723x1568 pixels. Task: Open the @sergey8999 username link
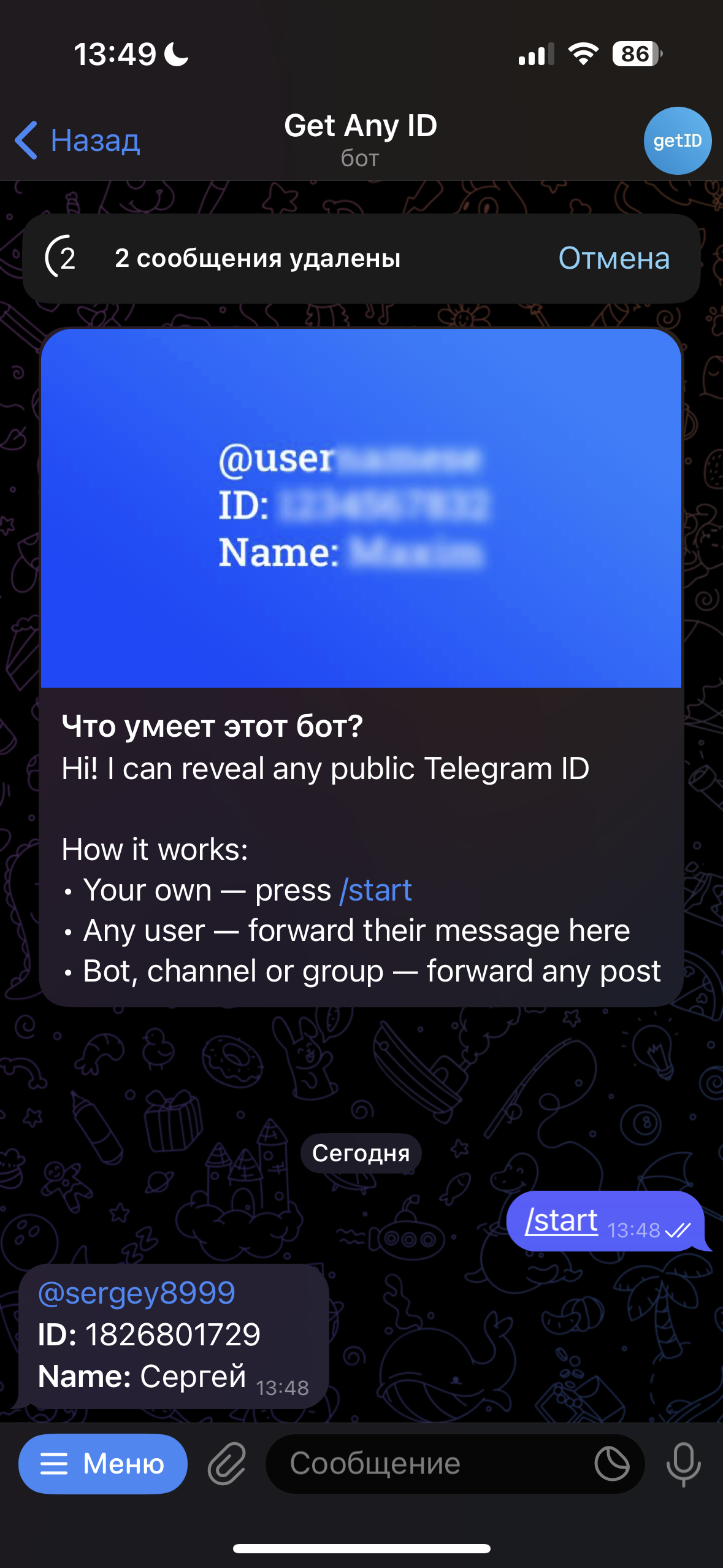click(137, 1293)
